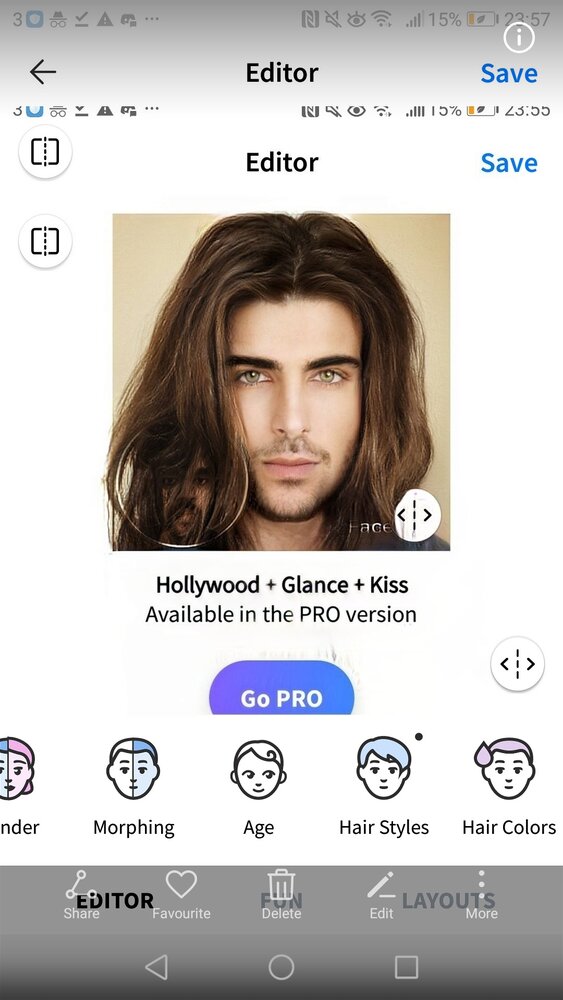Delete this picture
Viewport: 563px width, 1000px height.
point(281,895)
